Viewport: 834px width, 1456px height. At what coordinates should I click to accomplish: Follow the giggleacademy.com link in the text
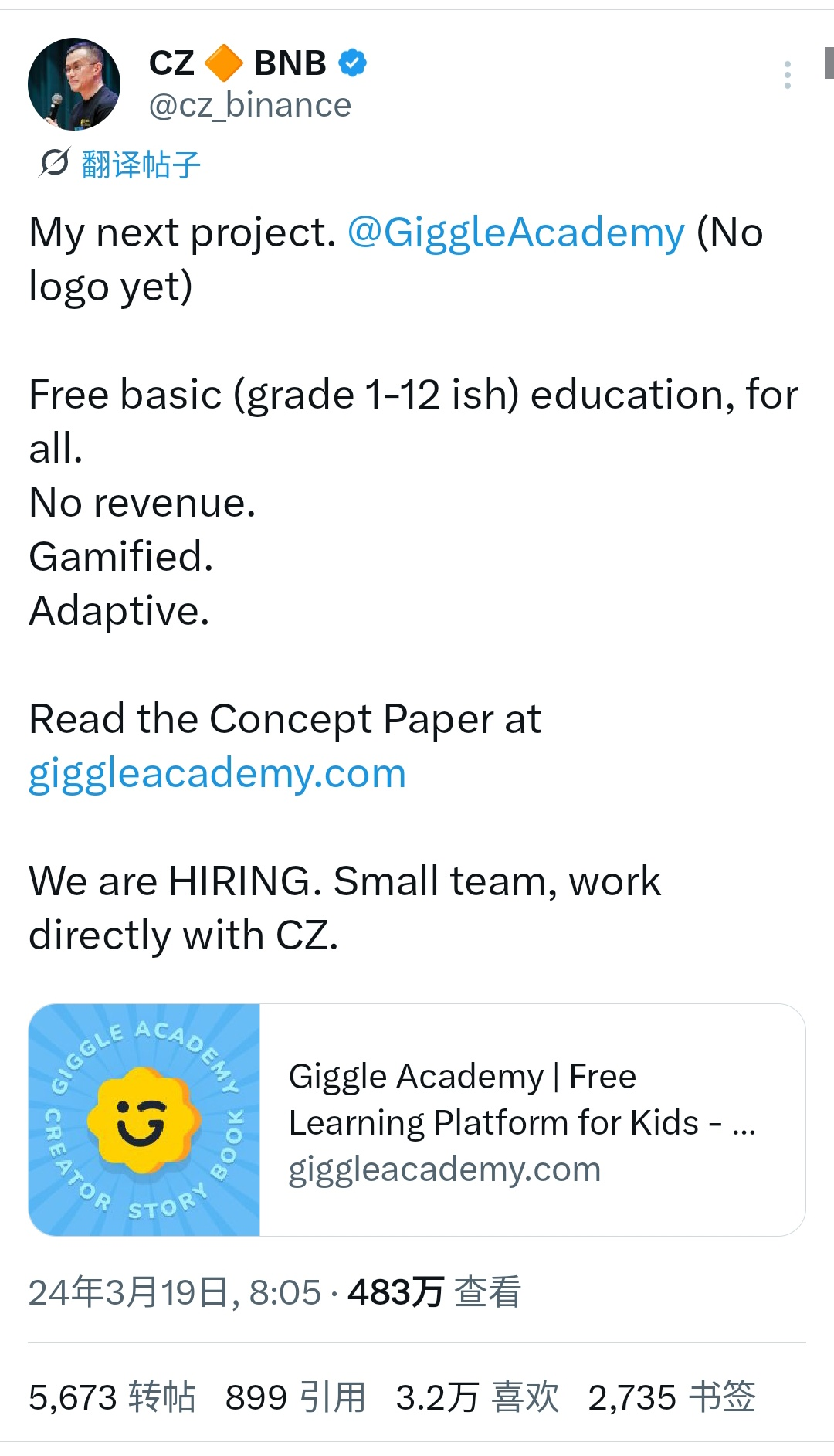(217, 773)
